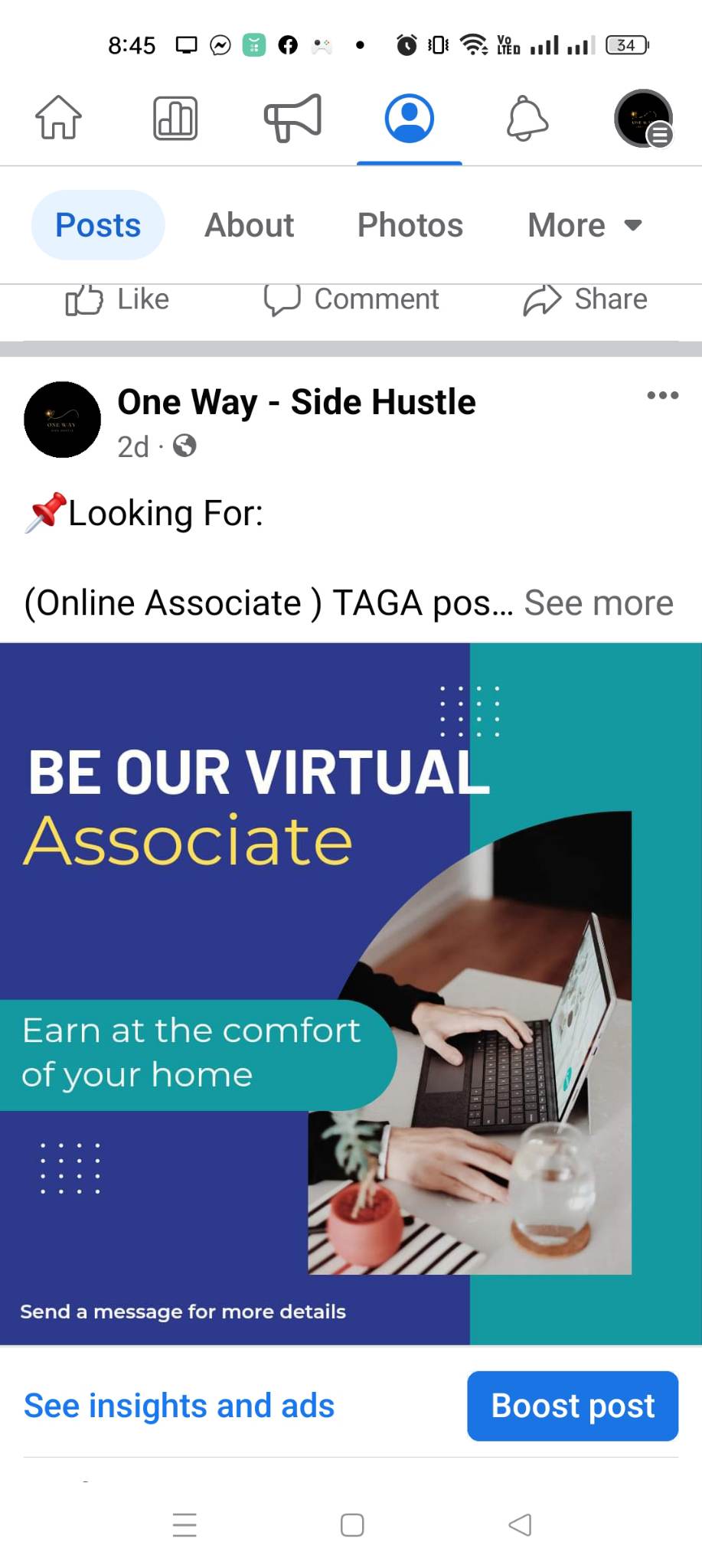Image resolution: width=702 pixels, height=1568 pixels.
Task: Tap the system home square button
Action: coord(352,1525)
